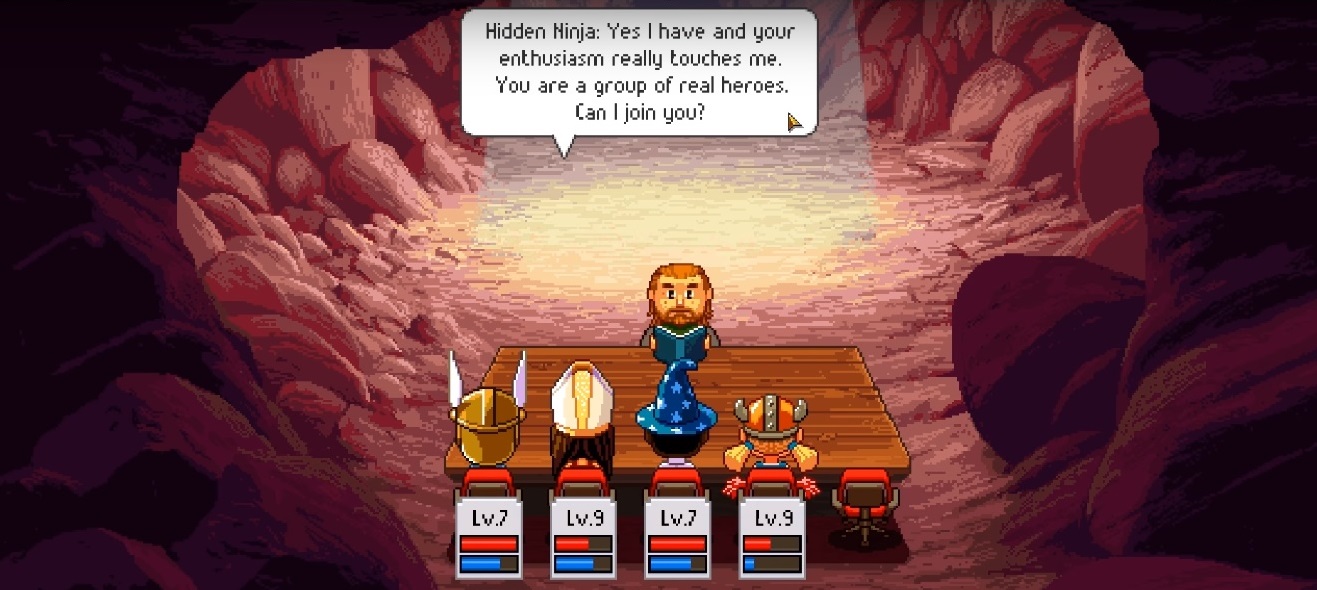This screenshot has width=1317, height=590.
Task: Open the Lv.7 stat card under the blue-wizard-hat player
Action: 676,540
